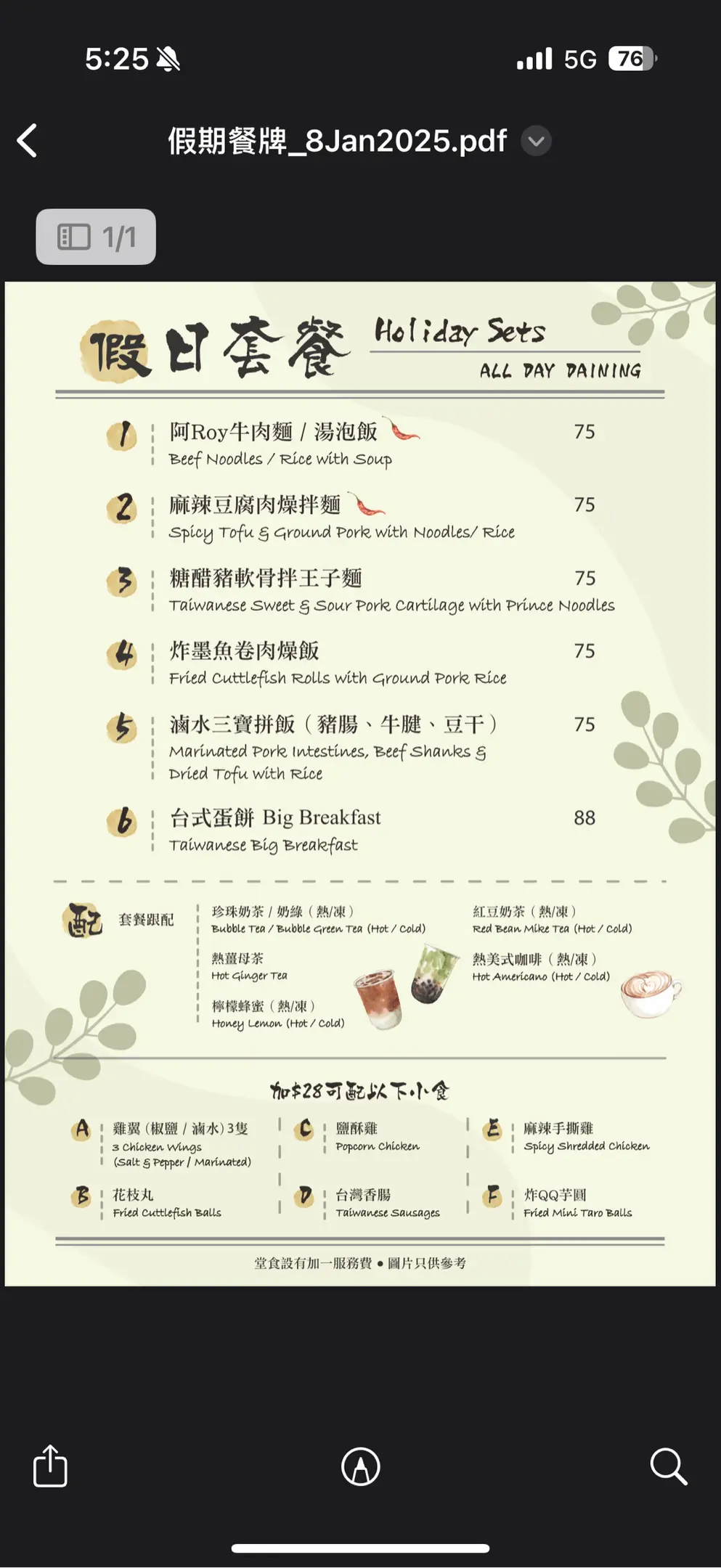Search within the PDF

(668, 1466)
